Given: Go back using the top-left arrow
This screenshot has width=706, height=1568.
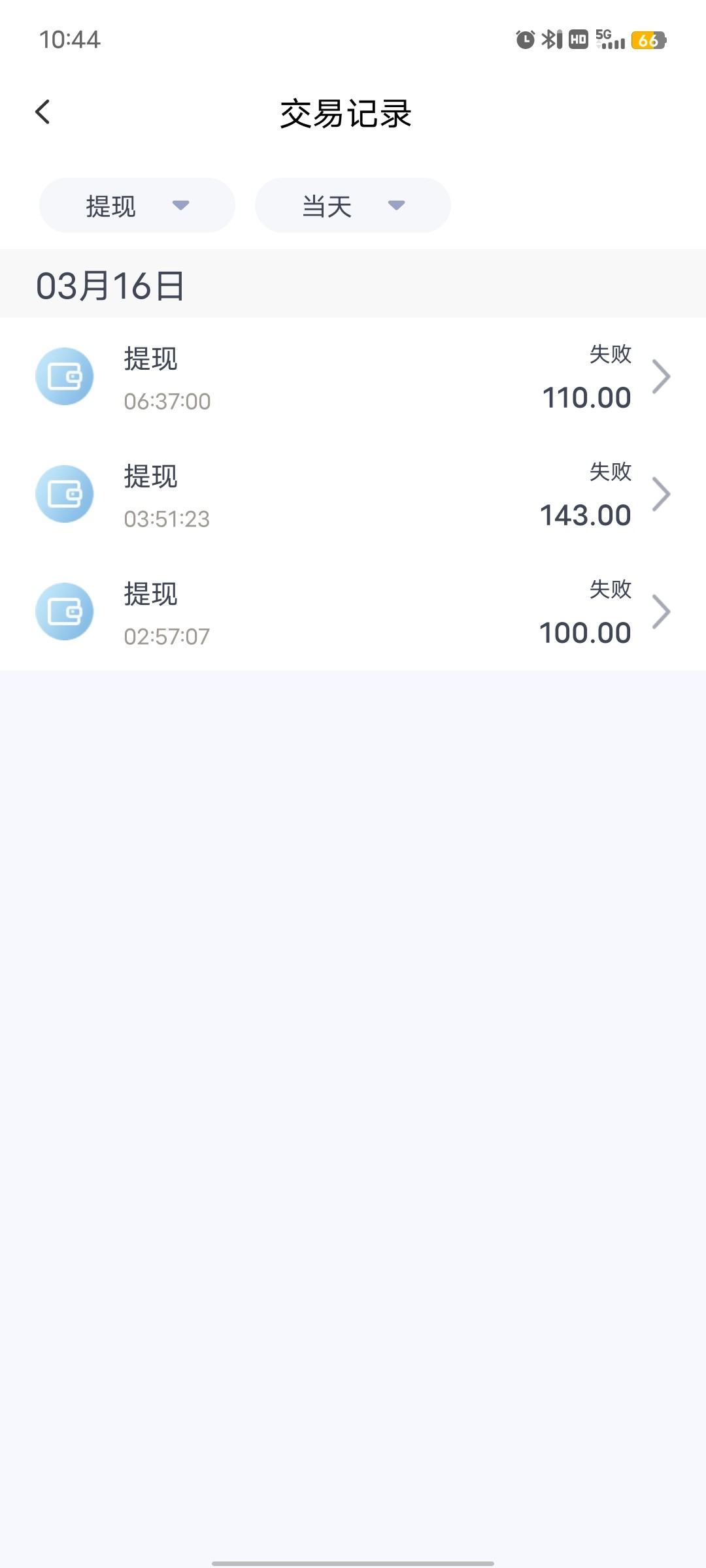Looking at the screenshot, I should (x=43, y=112).
